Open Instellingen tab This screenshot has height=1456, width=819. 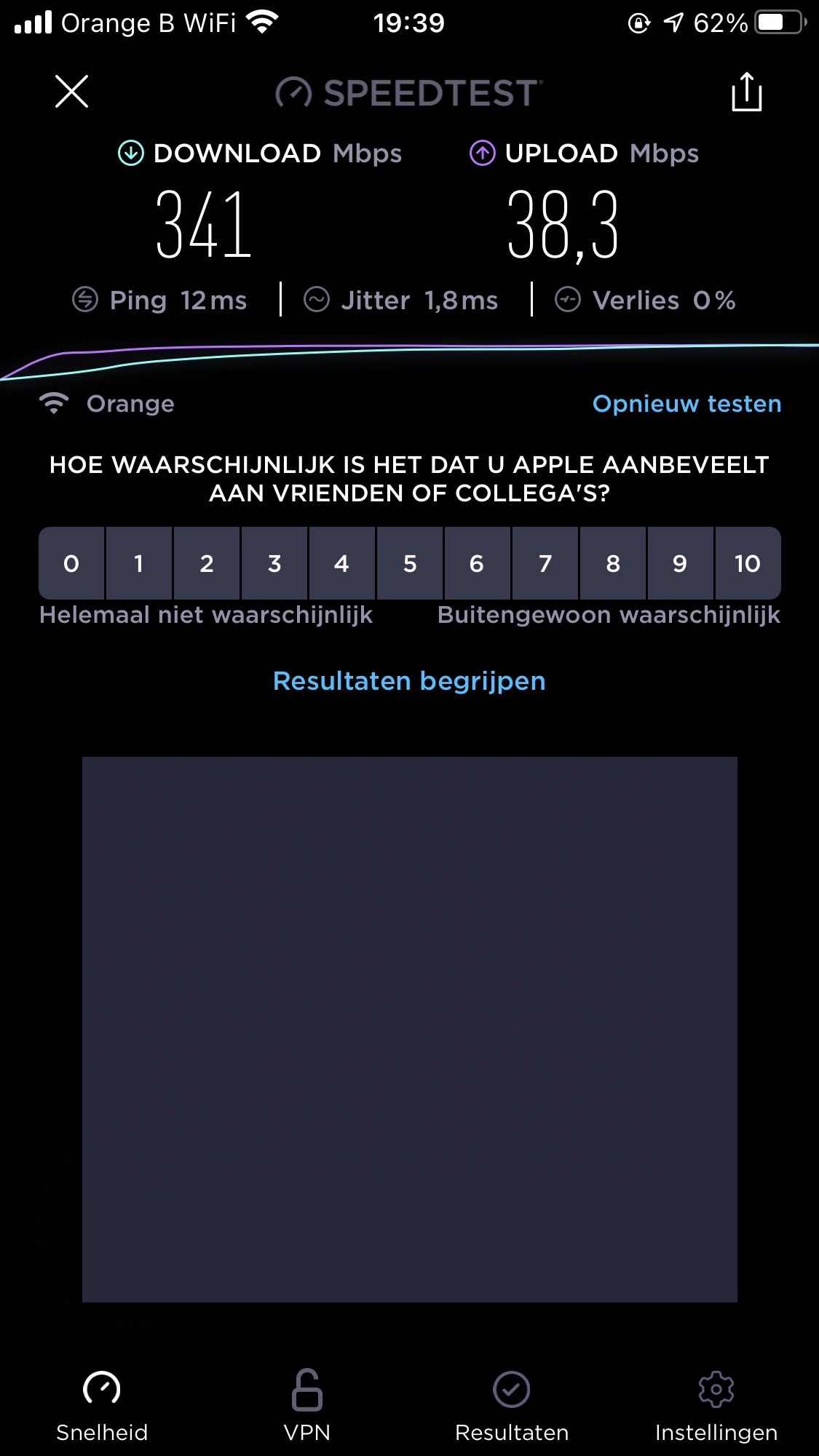tap(716, 1406)
